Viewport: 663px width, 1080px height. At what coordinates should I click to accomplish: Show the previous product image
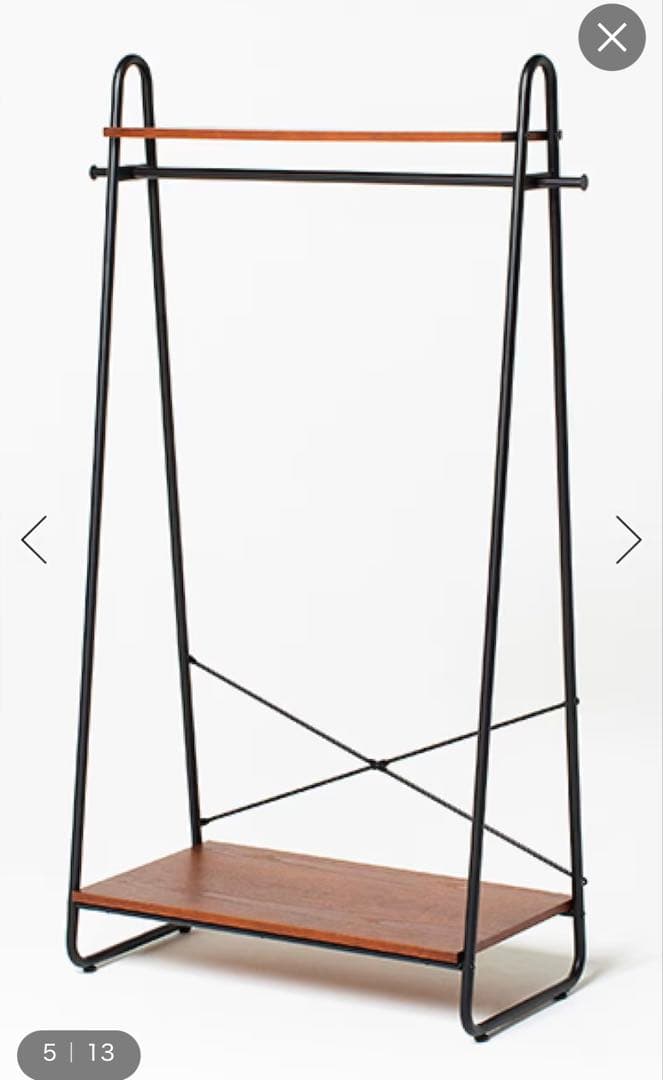click(x=35, y=540)
